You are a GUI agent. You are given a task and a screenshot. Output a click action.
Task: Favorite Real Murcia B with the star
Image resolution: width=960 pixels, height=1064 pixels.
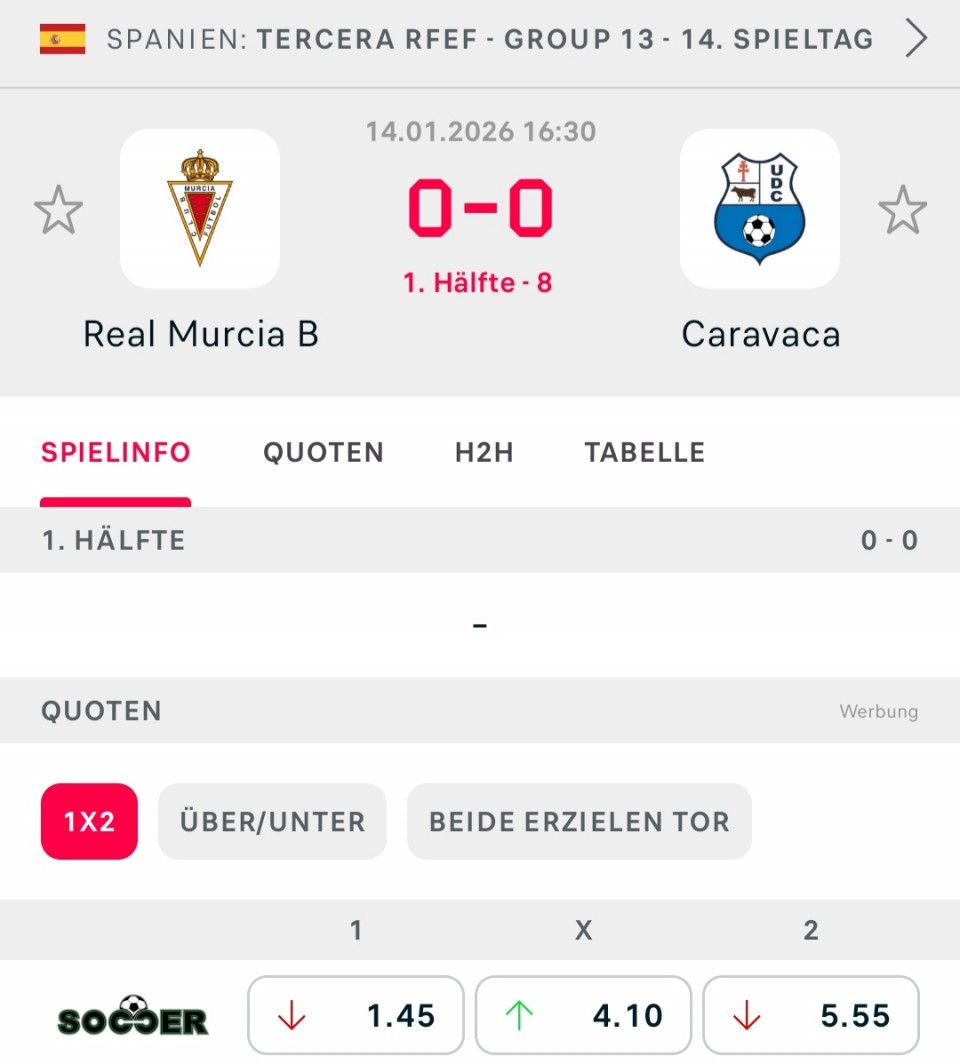tap(58, 210)
